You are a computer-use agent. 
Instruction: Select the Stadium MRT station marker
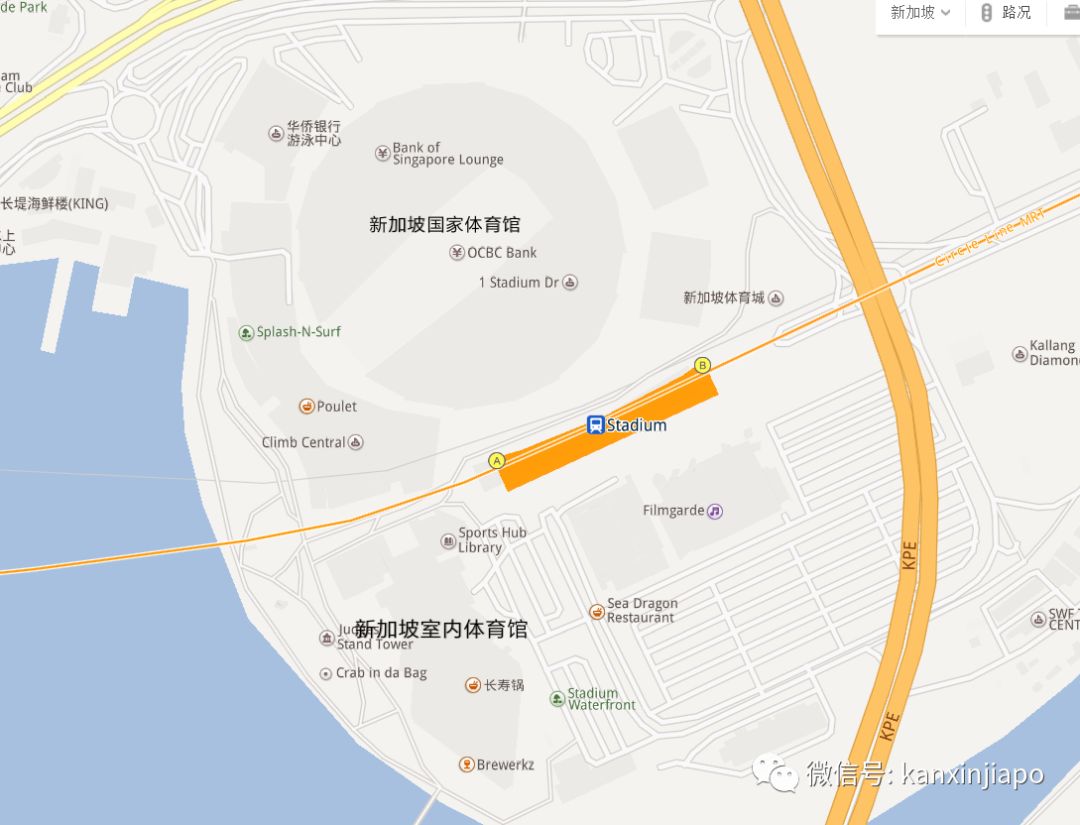coord(596,425)
